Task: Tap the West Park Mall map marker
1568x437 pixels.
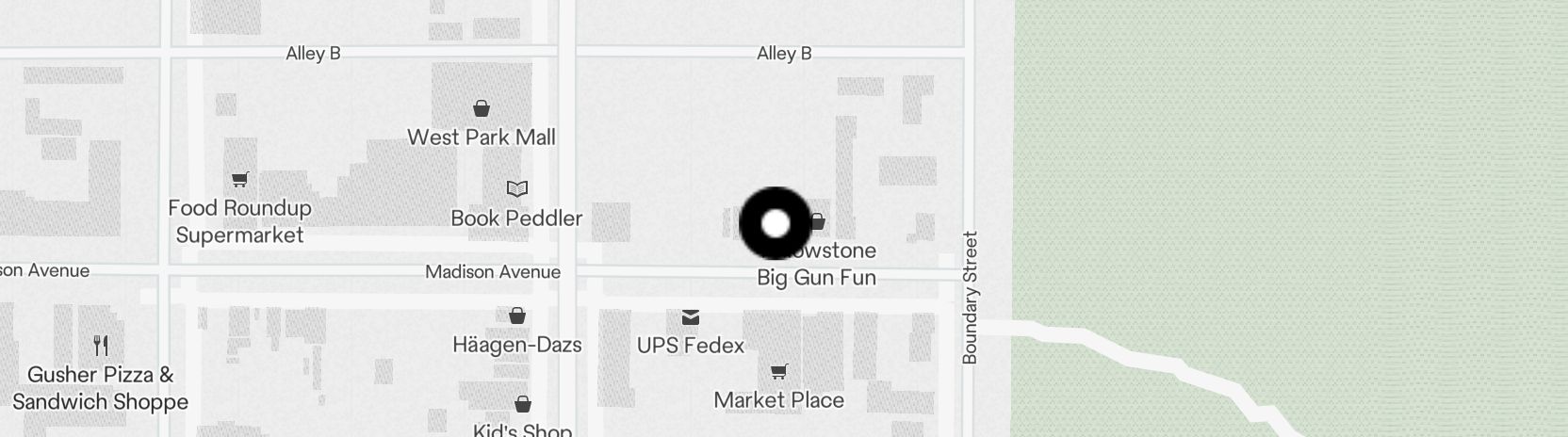Action: coord(482,109)
